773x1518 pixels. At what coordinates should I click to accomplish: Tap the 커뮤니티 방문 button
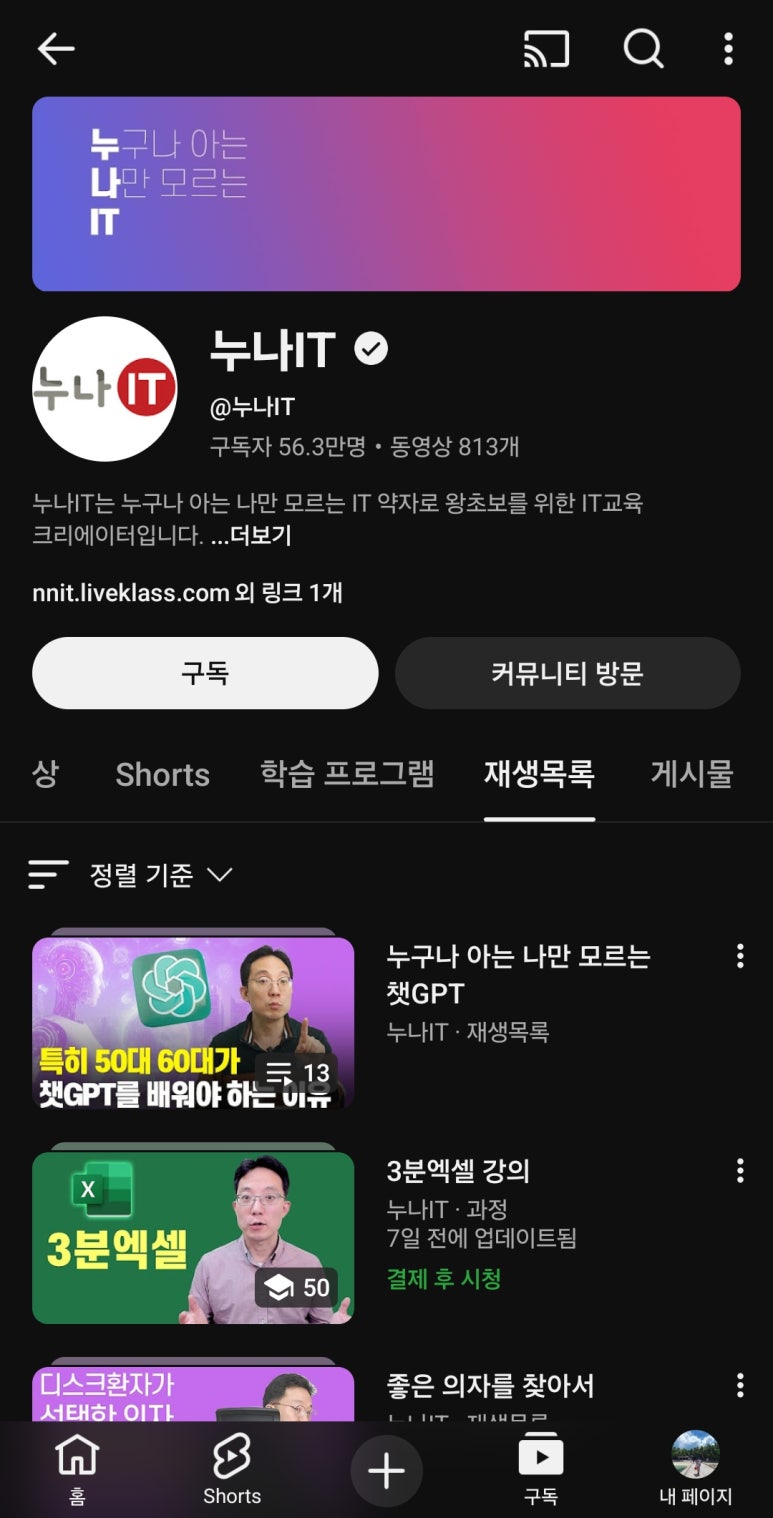coord(567,673)
